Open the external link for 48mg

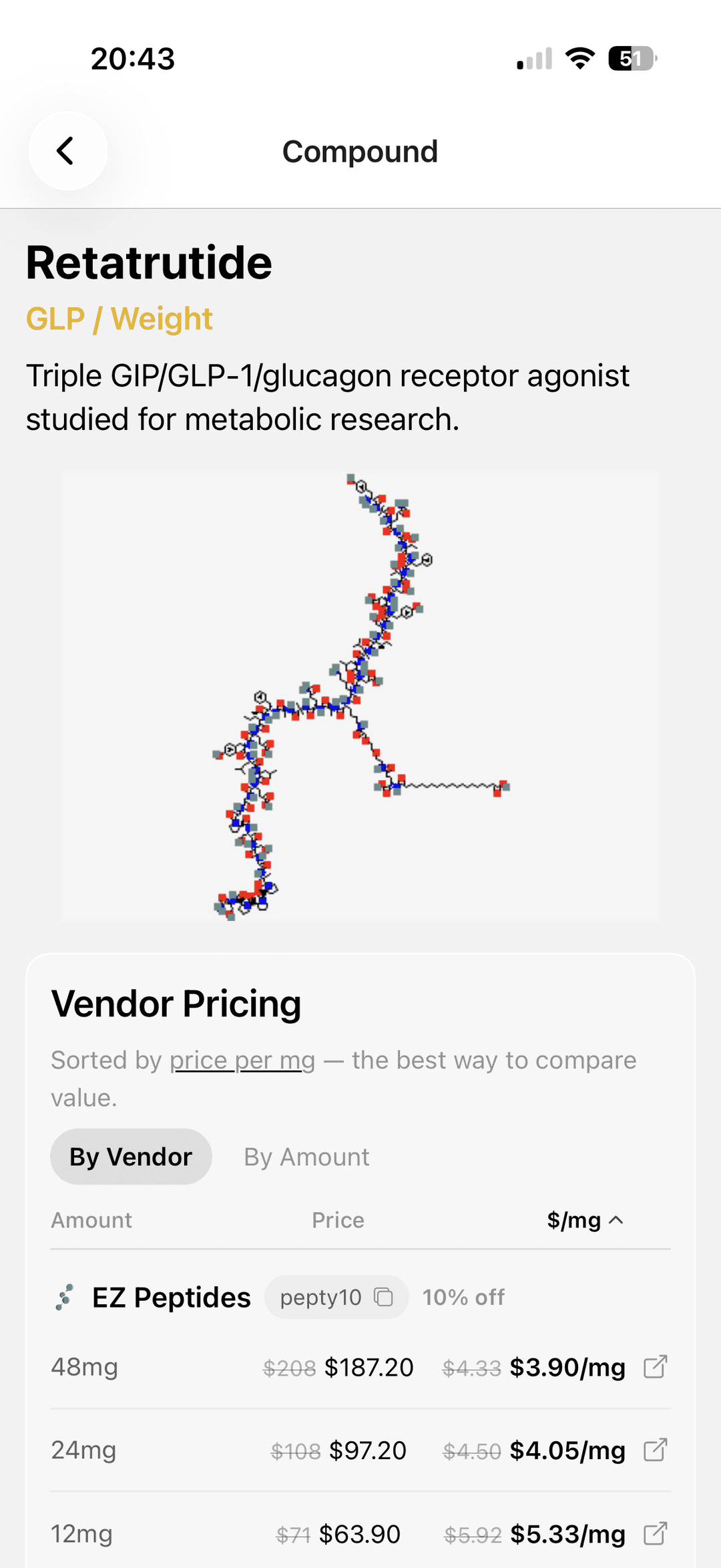coord(655,1367)
